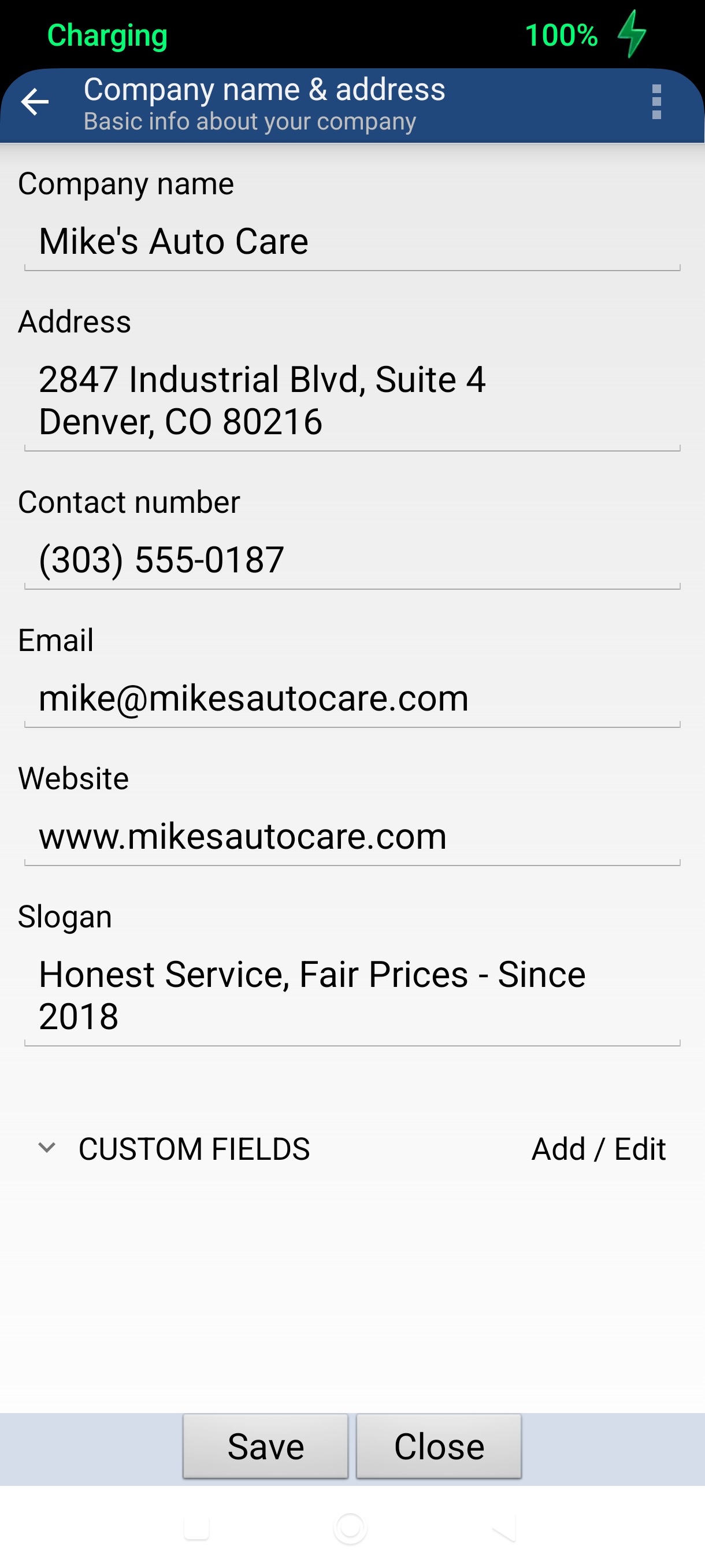This screenshot has height=1568, width=705.
Task: Save the company details
Action: tap(265, 1446)
